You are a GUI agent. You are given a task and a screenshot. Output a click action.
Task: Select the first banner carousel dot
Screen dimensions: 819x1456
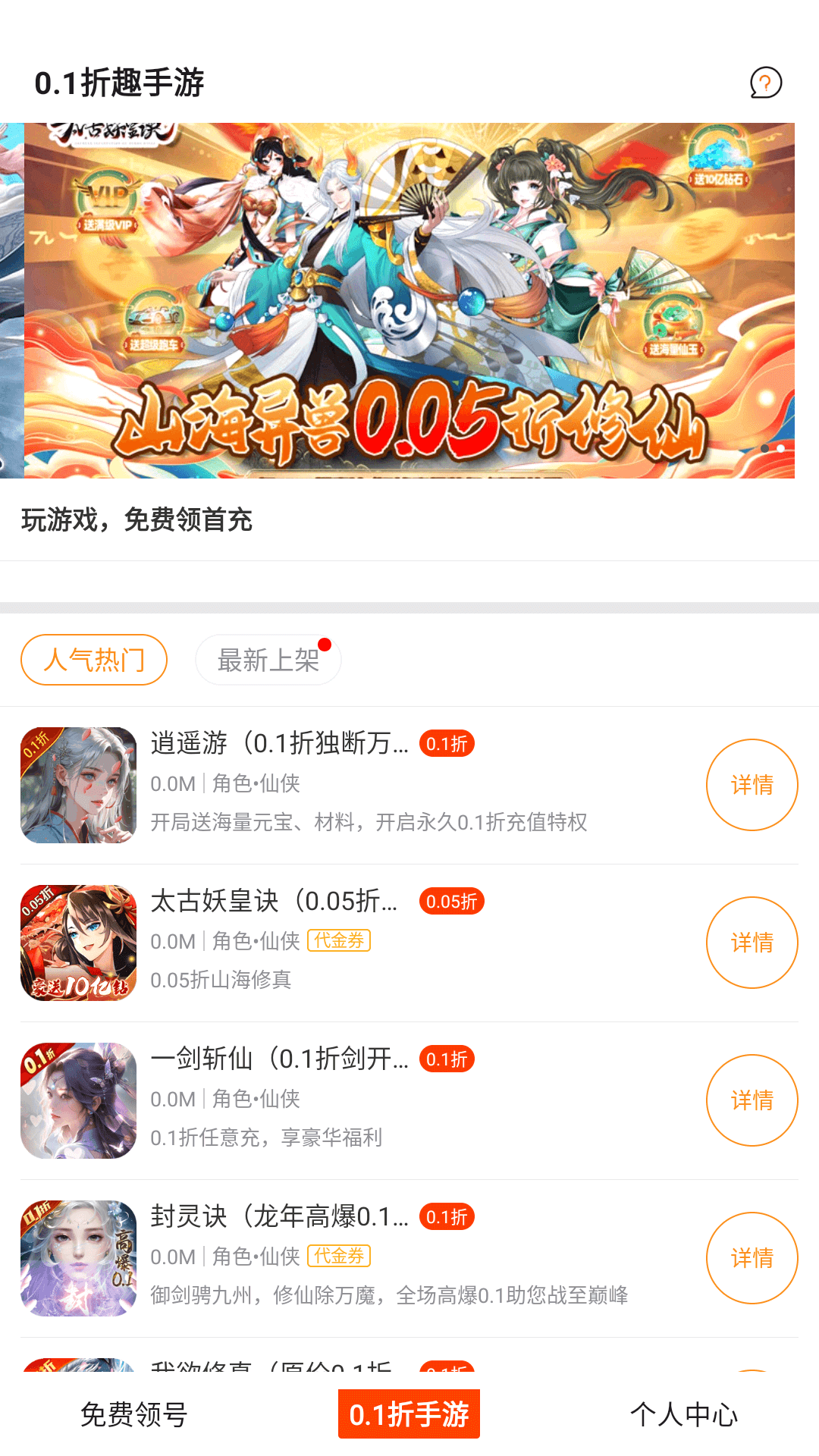pyautogui.click(x=764, y=448)
